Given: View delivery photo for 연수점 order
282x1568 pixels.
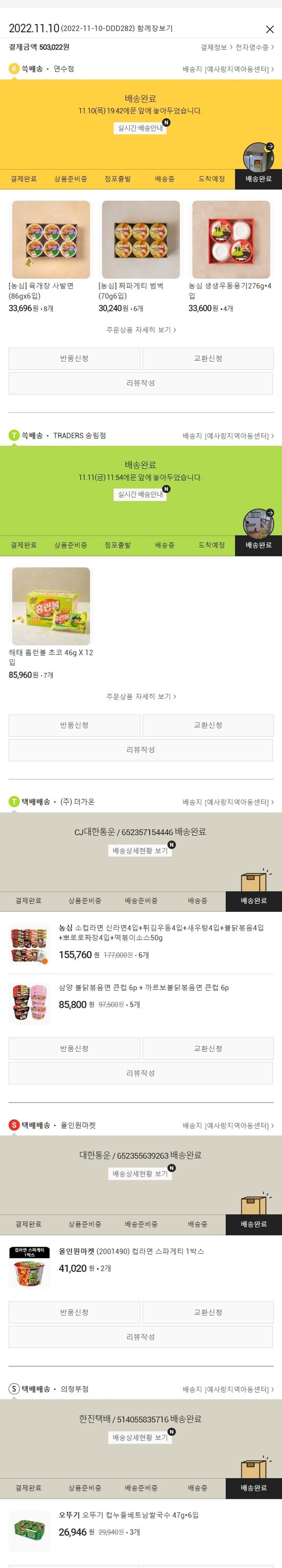Looking at the screenshot, I should pos(258,157).
